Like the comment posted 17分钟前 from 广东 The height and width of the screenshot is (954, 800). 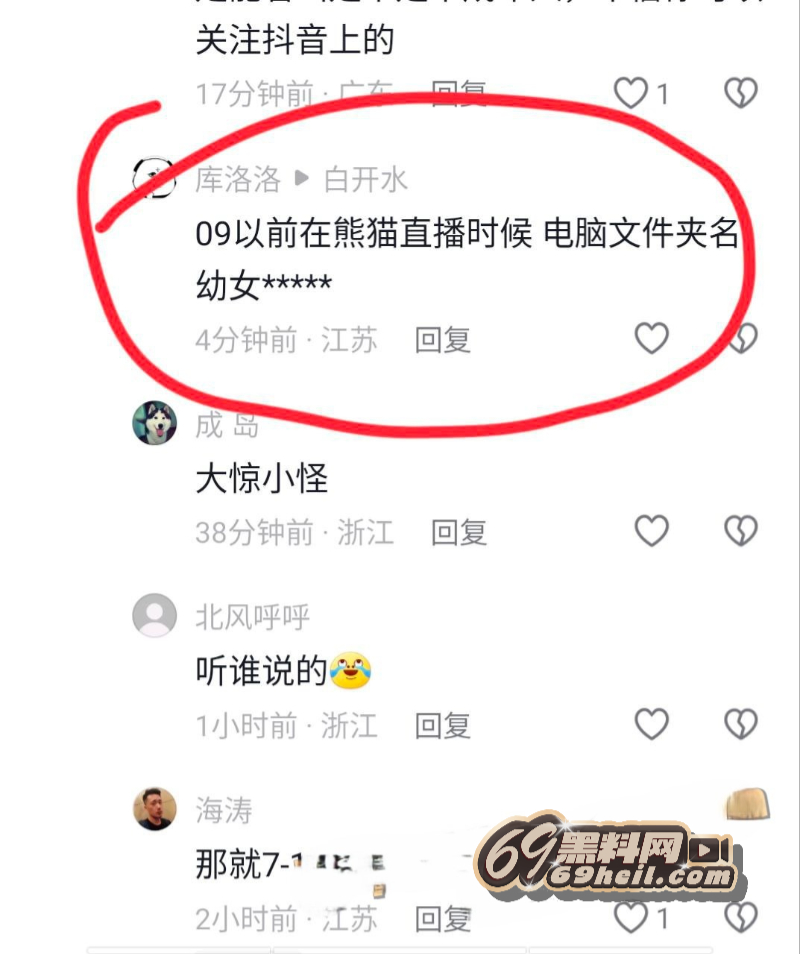point(632,94)
